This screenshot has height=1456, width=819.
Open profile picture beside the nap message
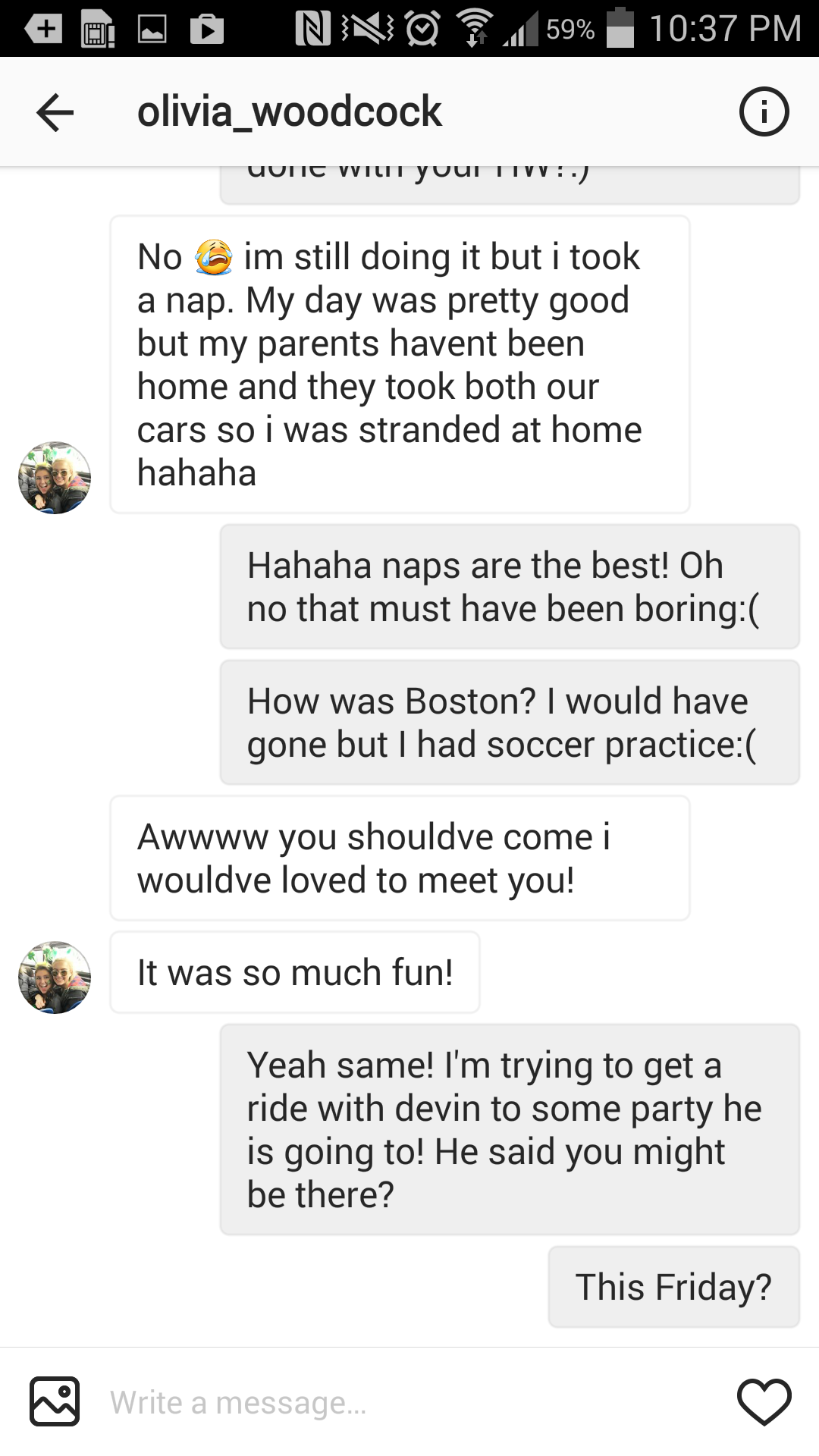tap(55, 478)
